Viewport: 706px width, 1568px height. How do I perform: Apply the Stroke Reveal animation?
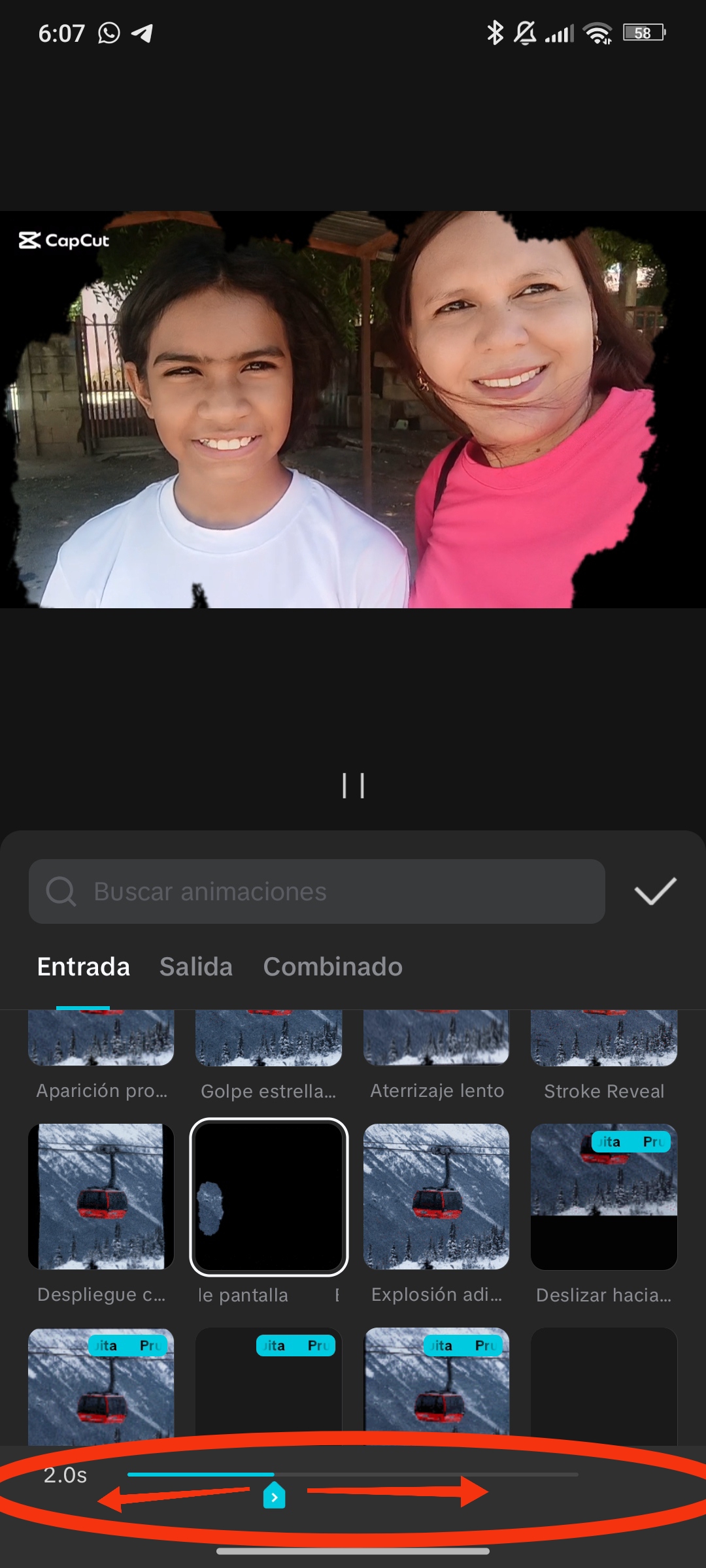[604, 1040]
